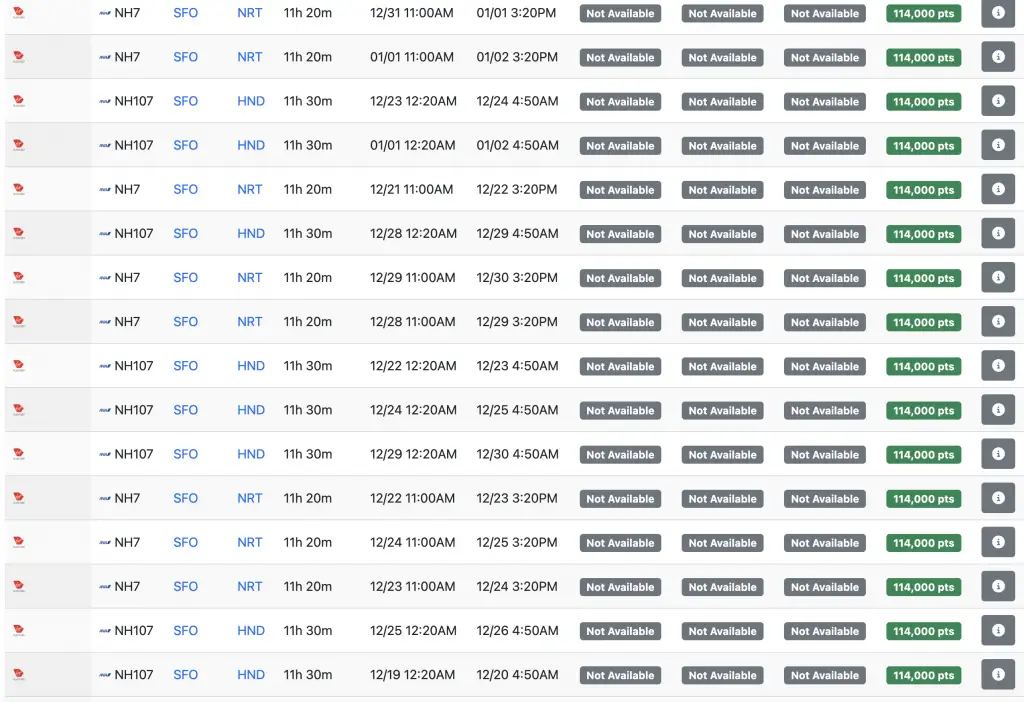The height and width of the screenshot is (702, 1024).
Task: Open SFO link on NH107 12/24 row
Action: click(186, 410)
